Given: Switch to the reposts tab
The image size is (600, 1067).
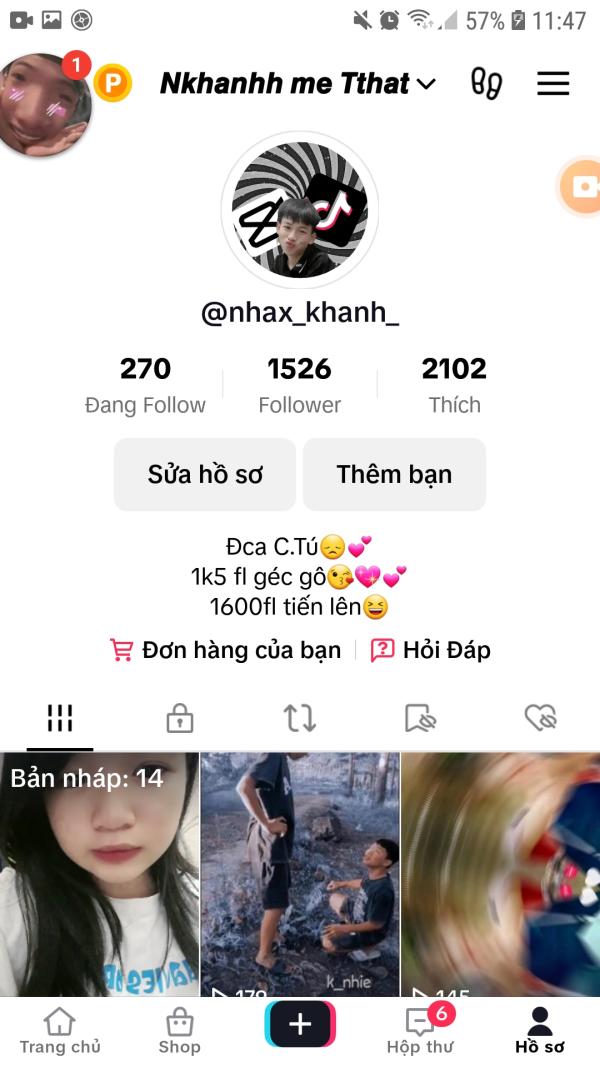Looking at the screenshot, I should pyautogui.click(x=300, y=718).
